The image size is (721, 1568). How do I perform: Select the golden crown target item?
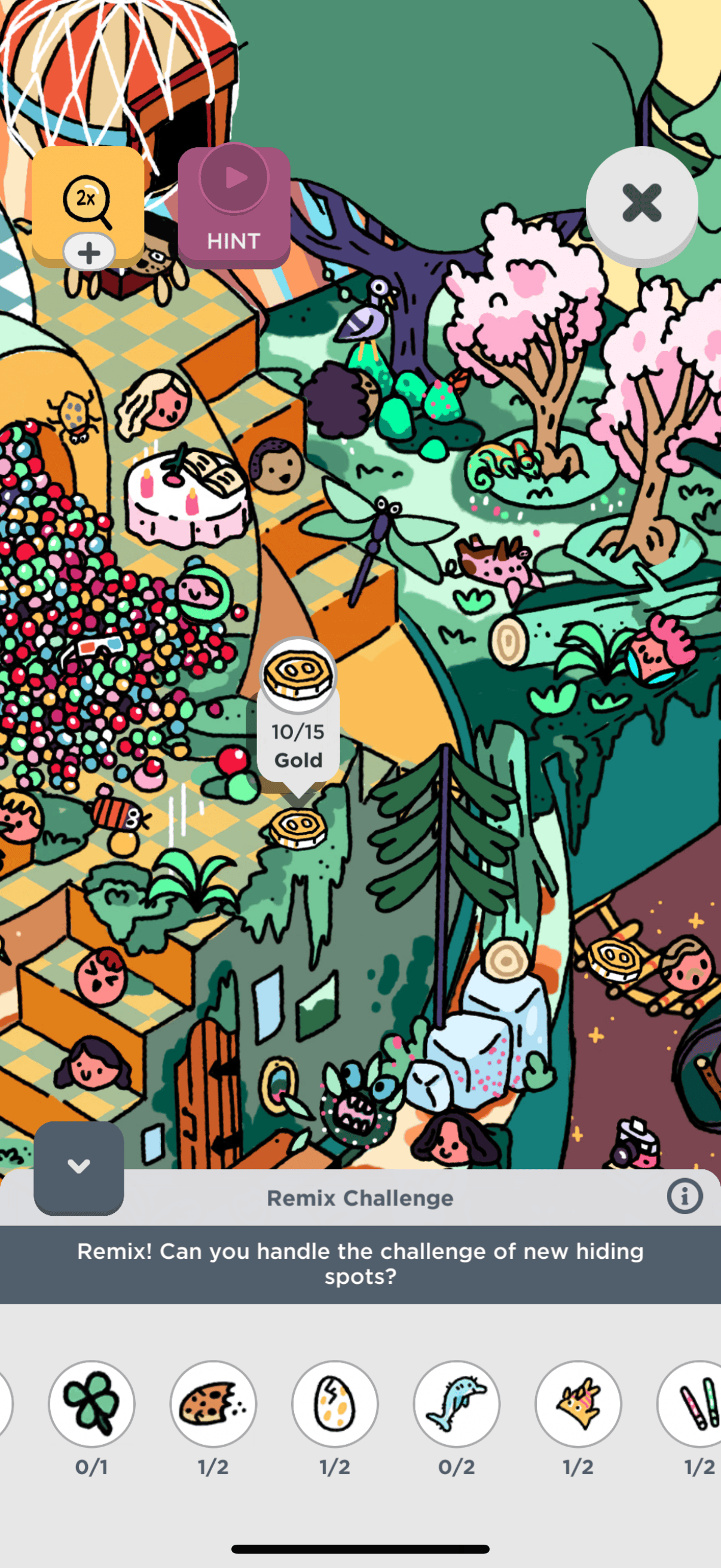[578, 1404]
